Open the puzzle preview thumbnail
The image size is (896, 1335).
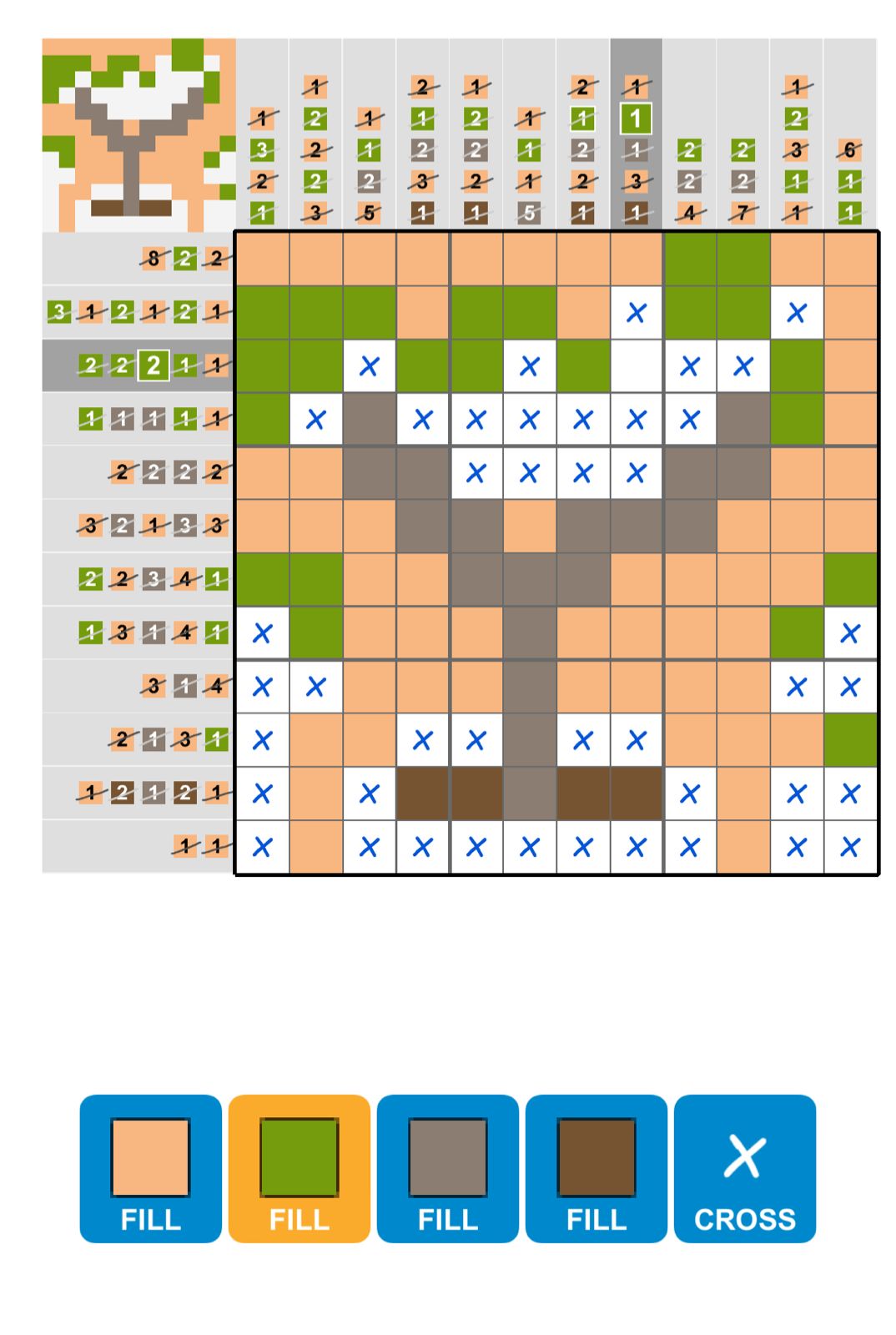click(x=138, y=134)
